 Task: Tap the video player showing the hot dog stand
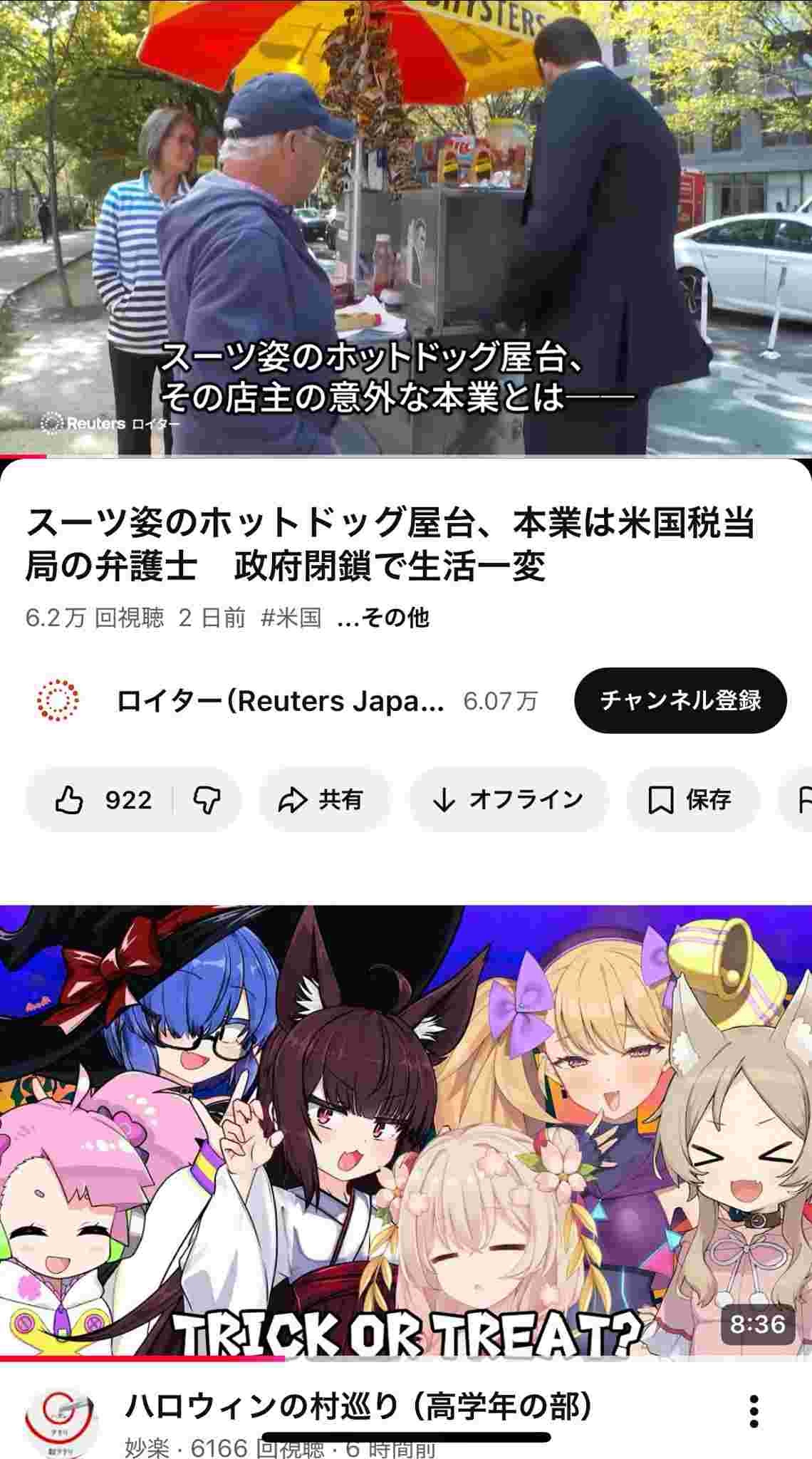[x=406, y=228]
